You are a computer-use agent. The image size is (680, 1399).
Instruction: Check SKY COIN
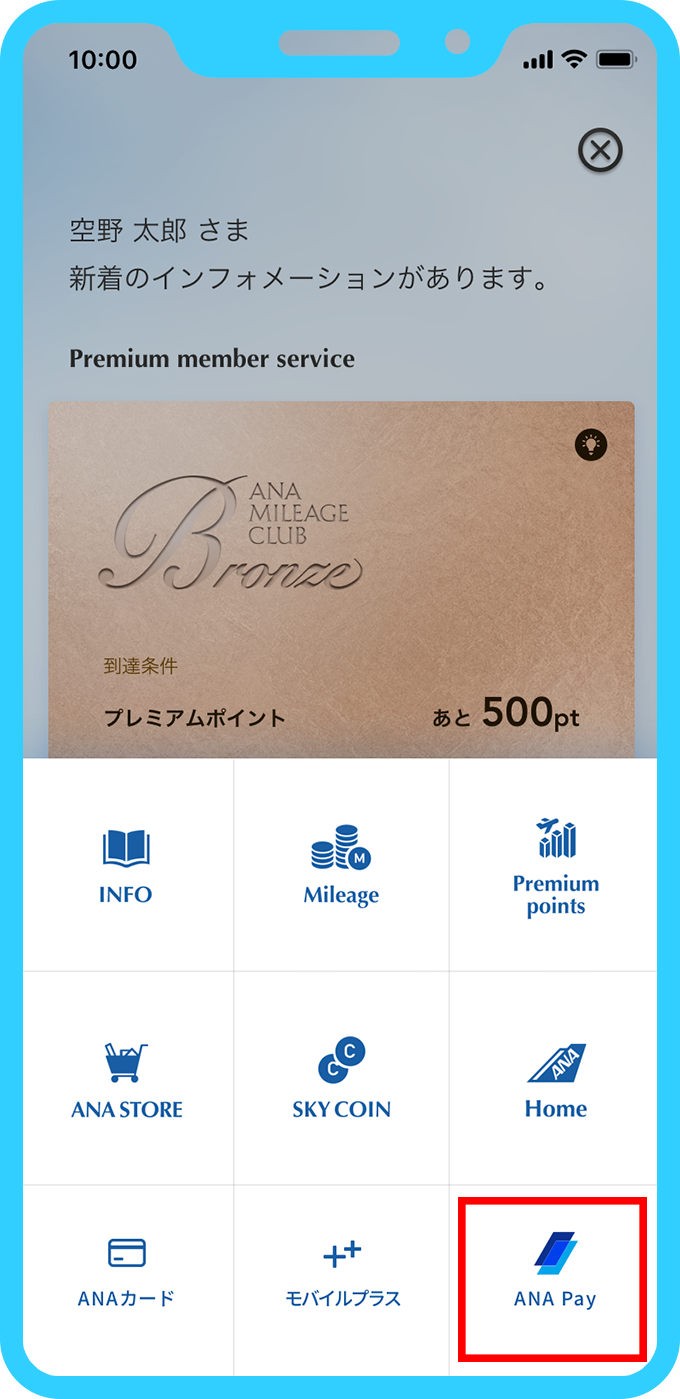[341, 1078]
